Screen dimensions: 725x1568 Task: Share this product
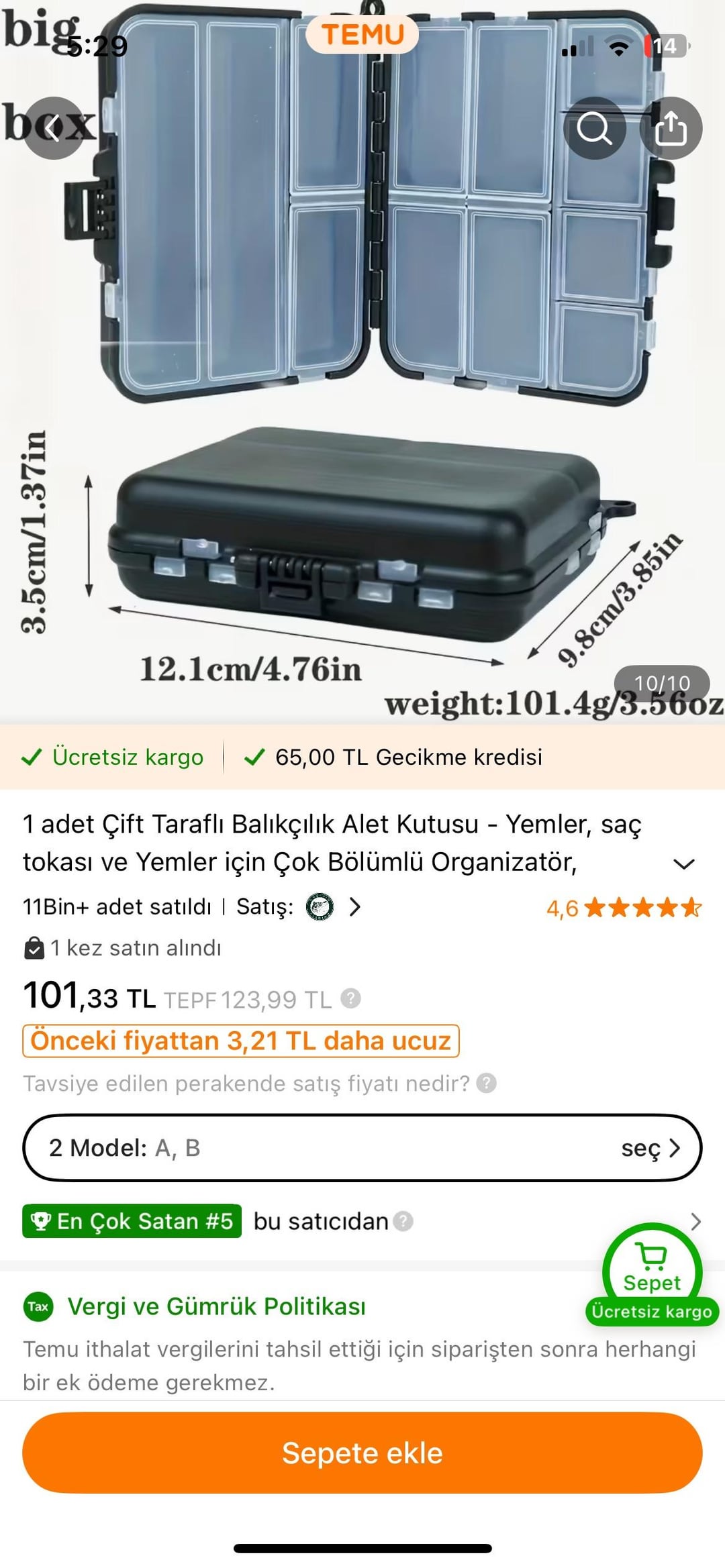pyautogui.click(x=671, y=128)
